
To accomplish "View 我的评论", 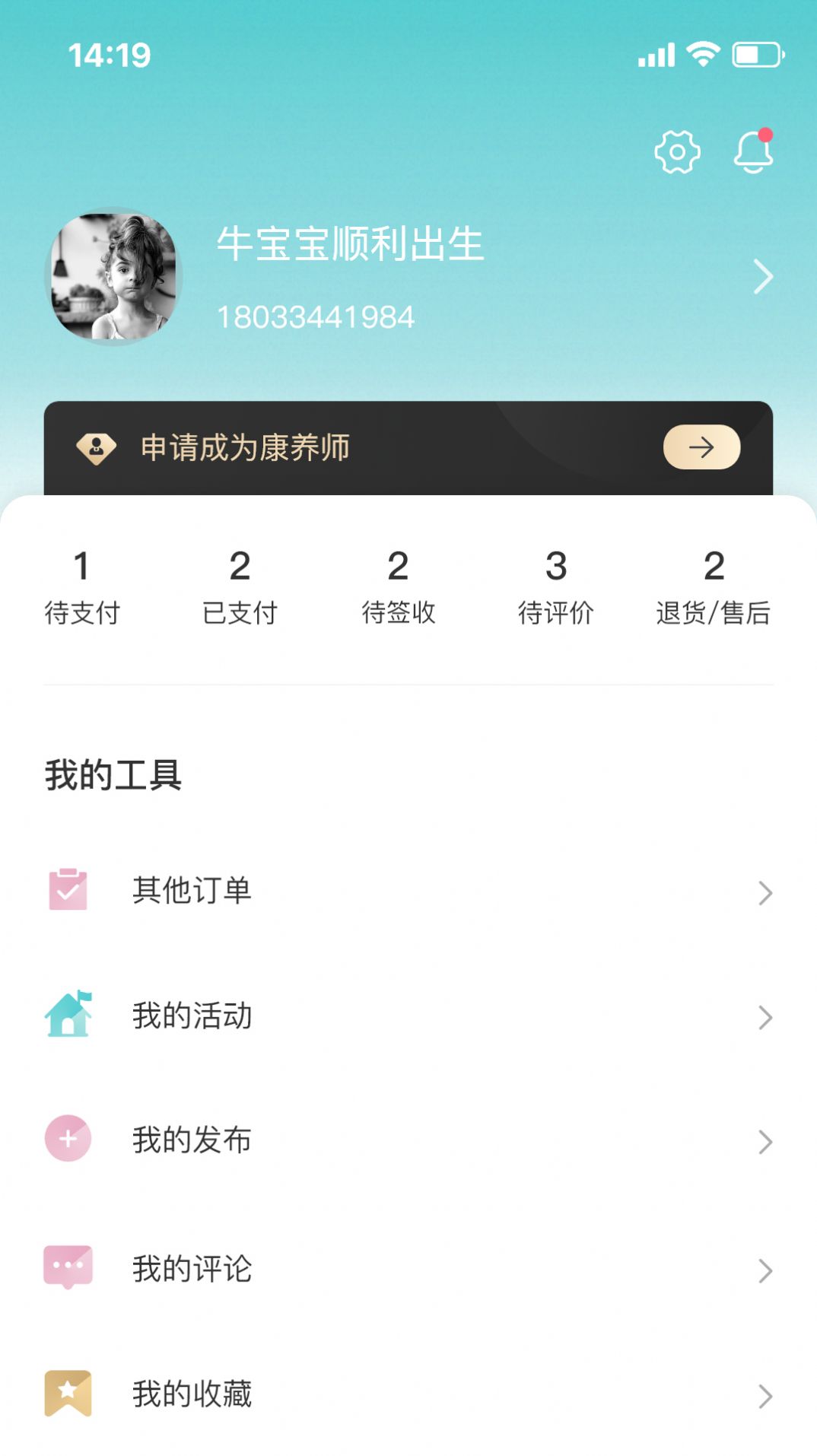I will click(x=408, y=1269).
